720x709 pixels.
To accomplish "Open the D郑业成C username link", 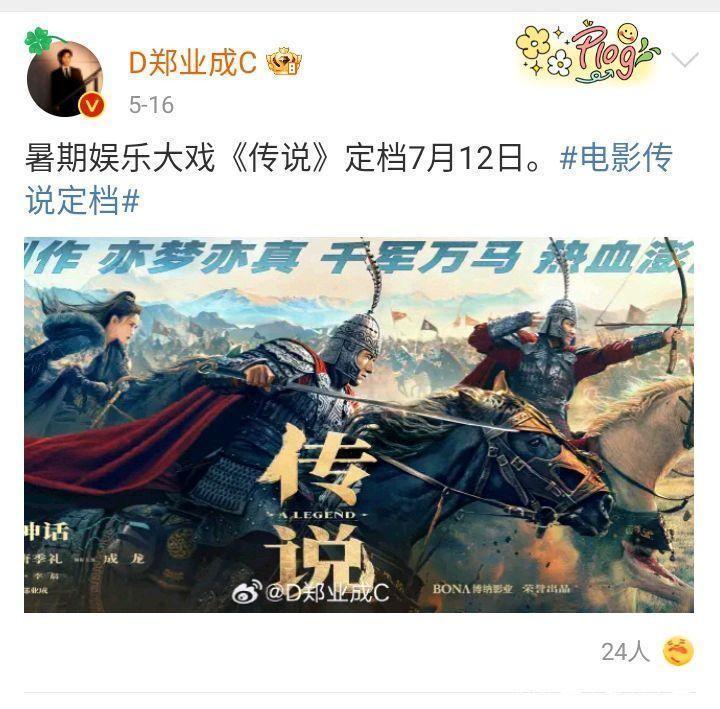I will tap(192, 63).
